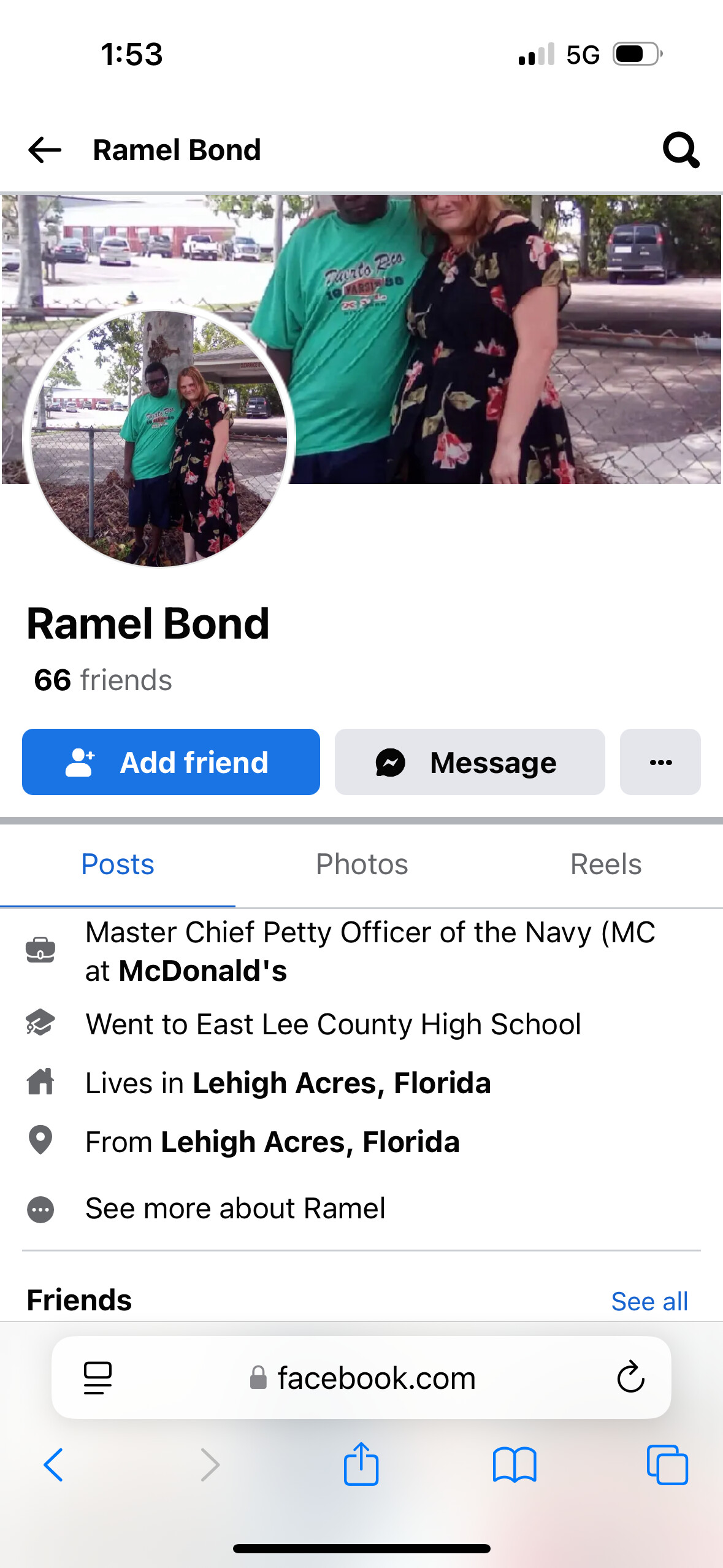Open Safari bookmarks
723x1568 pixels.
point(515,1465)
